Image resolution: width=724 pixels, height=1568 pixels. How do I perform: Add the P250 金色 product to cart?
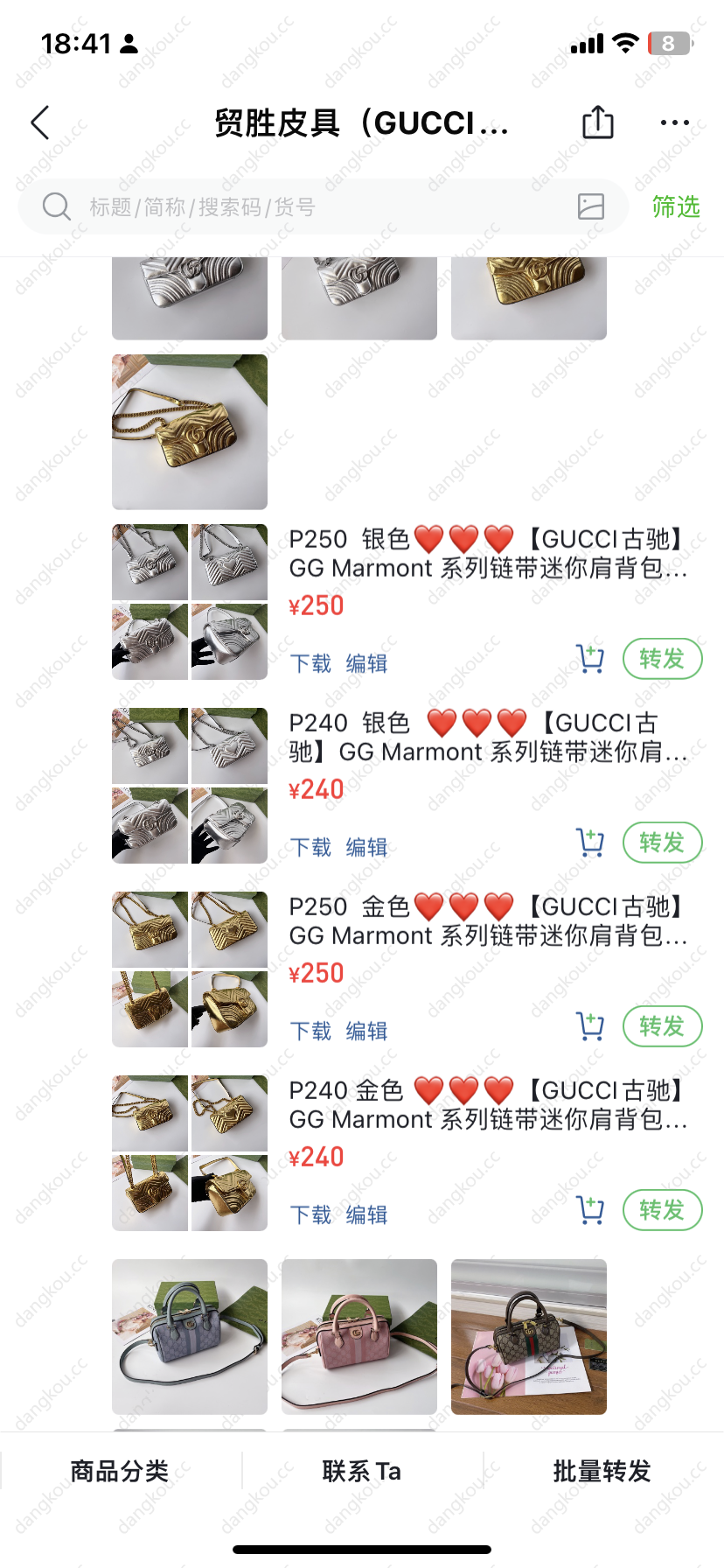coord(590,1026)
